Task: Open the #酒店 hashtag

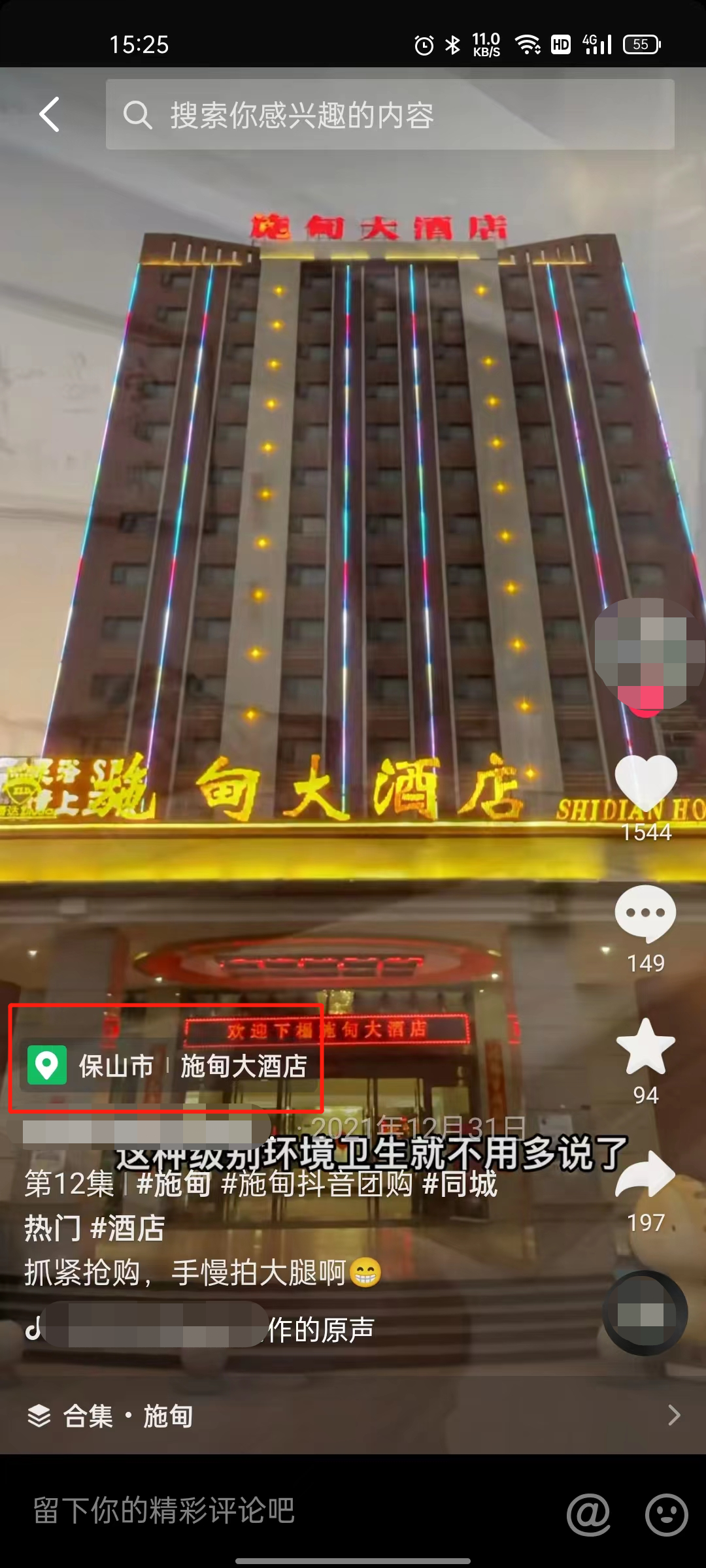Action: pyautogui.click(x=128, y=1228)
